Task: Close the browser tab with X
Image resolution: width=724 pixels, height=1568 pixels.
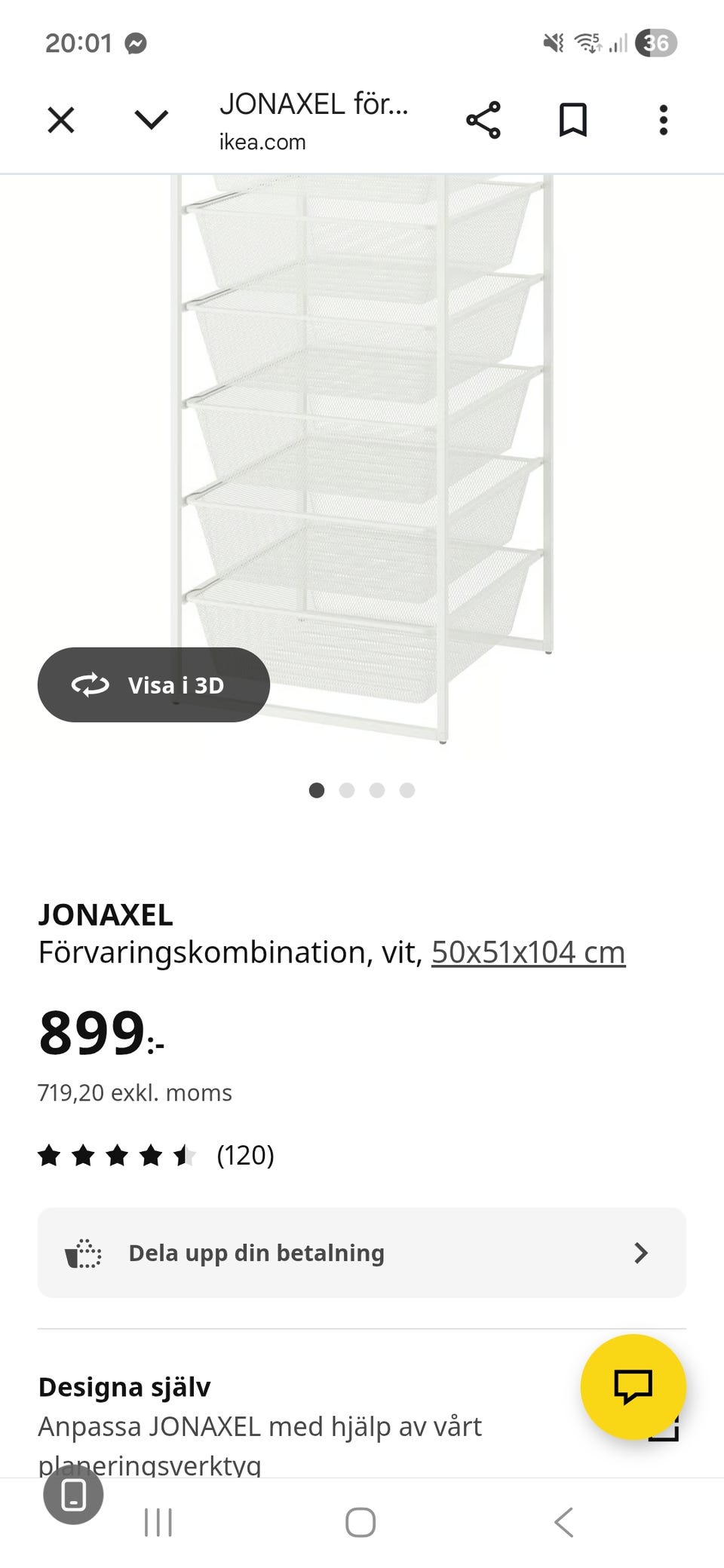Action: (x=61, y=120)
